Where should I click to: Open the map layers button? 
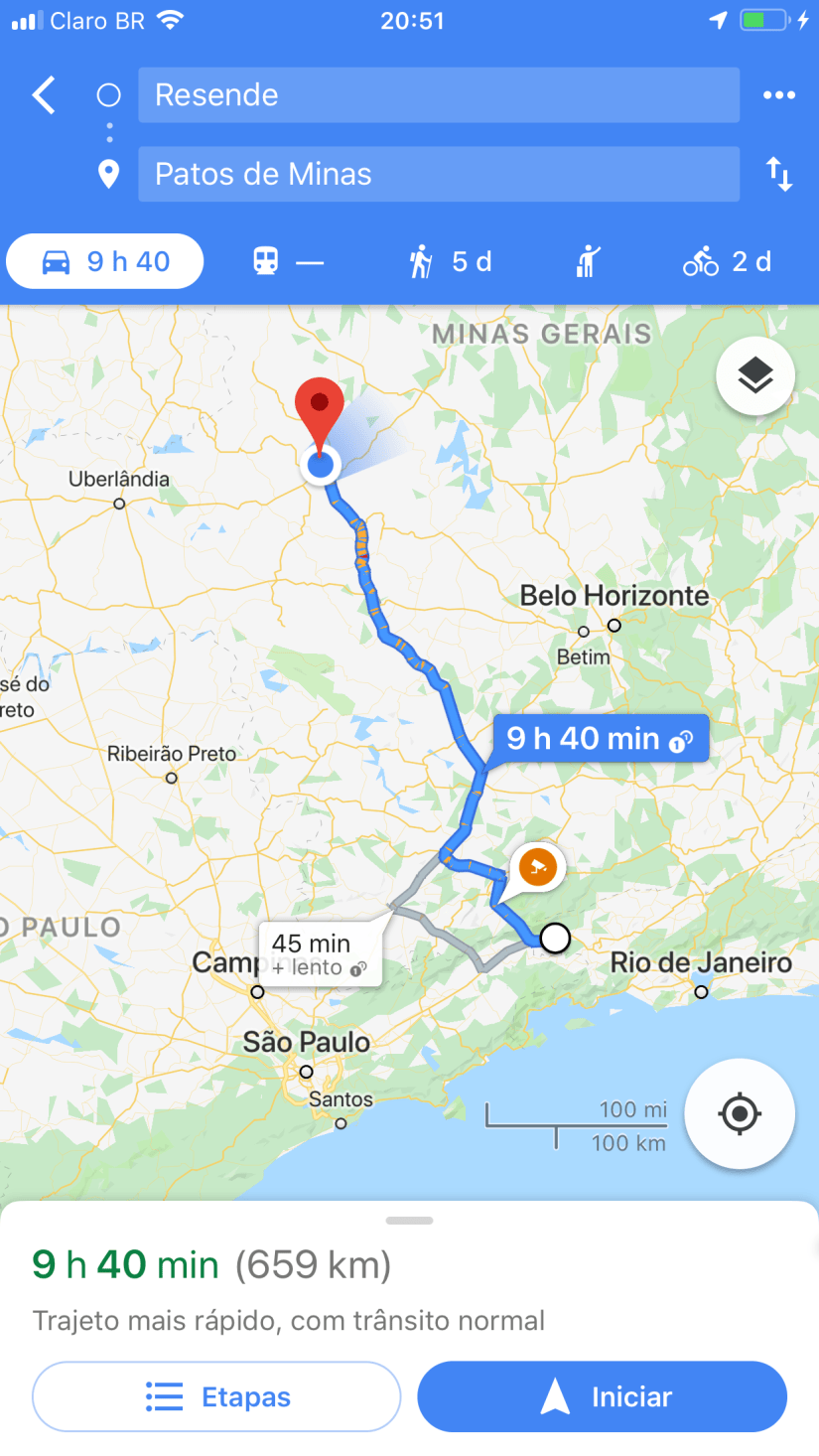tap(754, 375)
